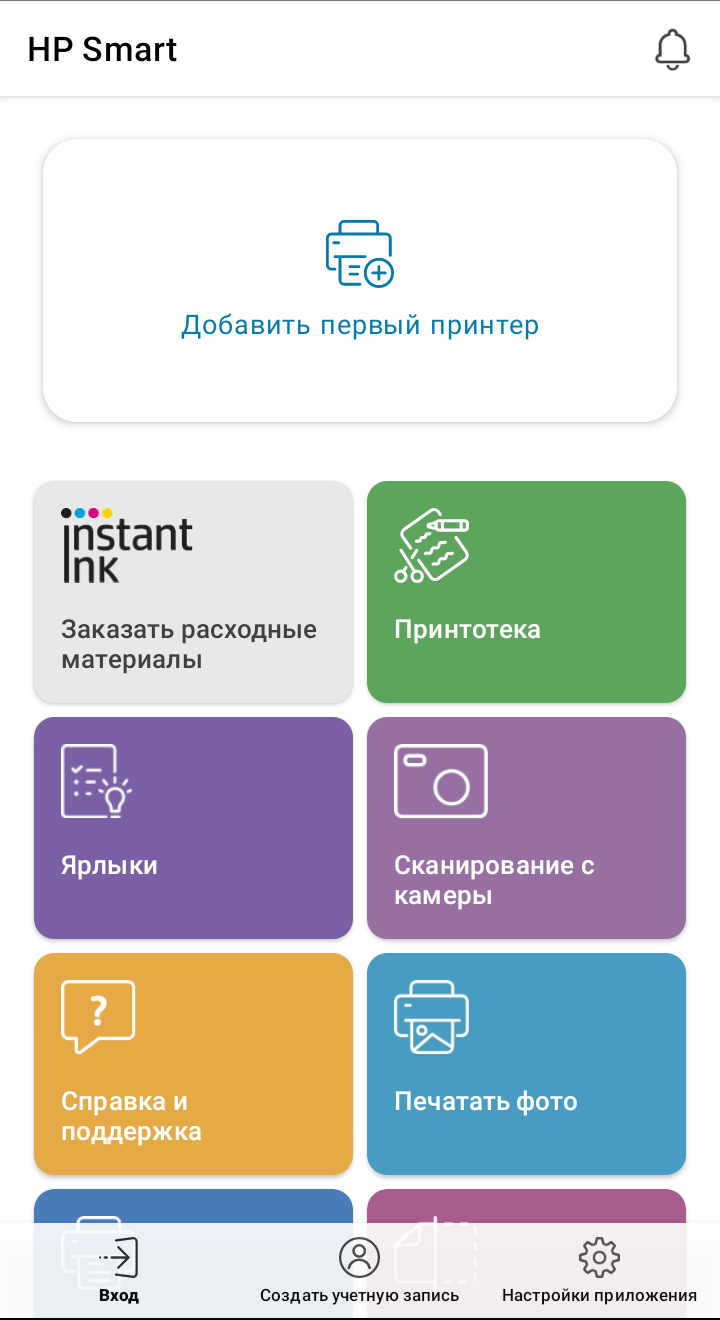This screenshot has width=720, height=1320.
Task: Open the Принтотека tile
Action: click(x=526, y=592)
